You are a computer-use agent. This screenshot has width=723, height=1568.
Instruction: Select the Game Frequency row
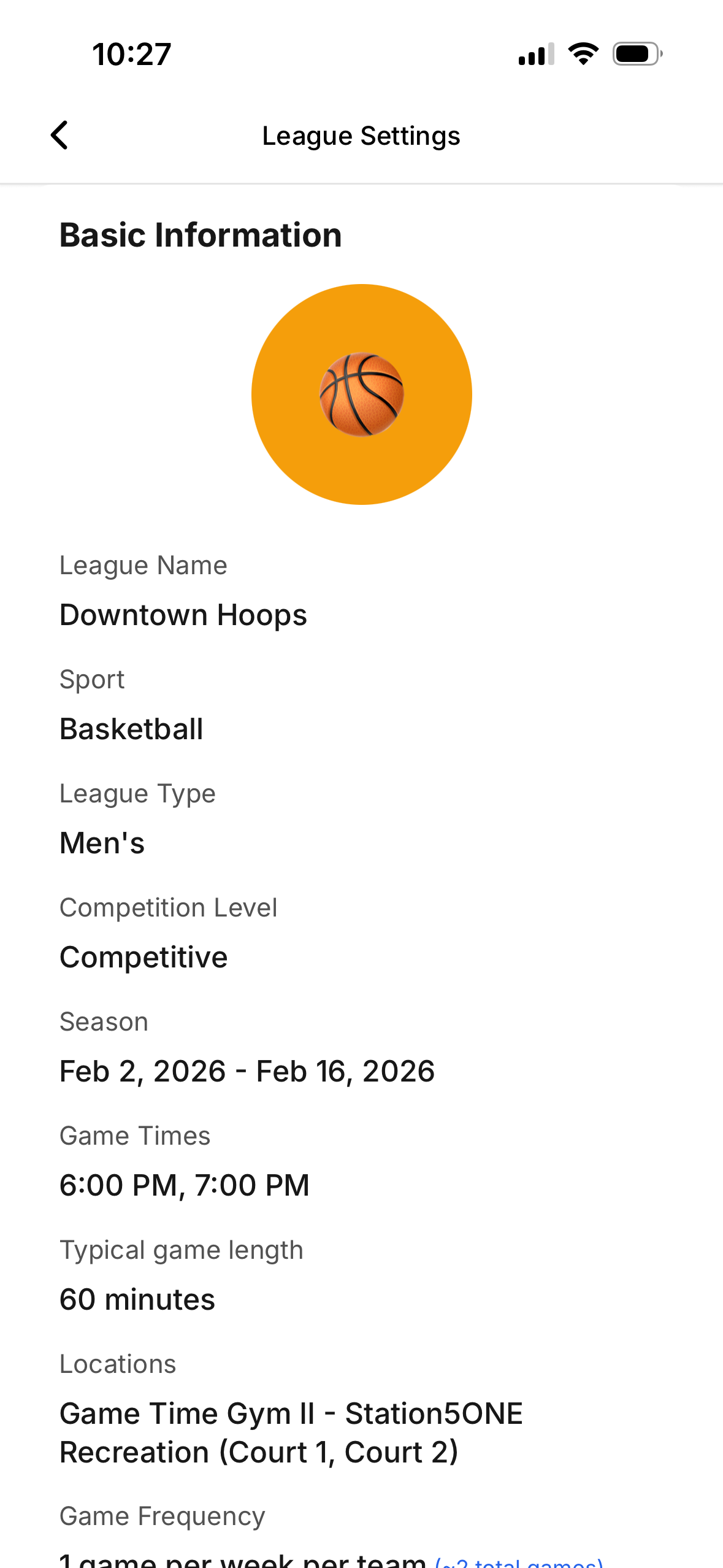pyautogui.click(x=161, y=1515)
